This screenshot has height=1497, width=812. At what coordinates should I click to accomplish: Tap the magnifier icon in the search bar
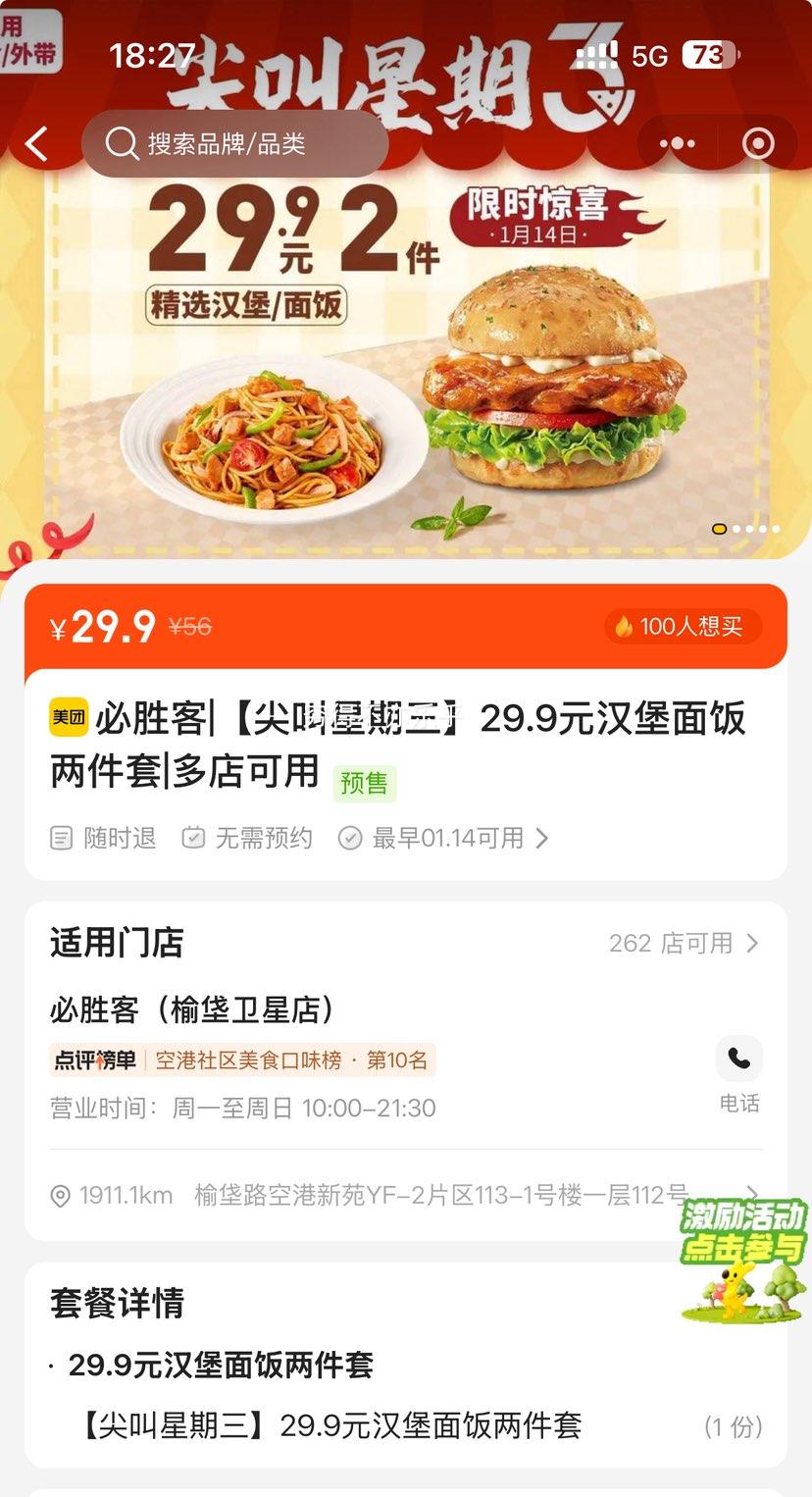pos(121,143)
